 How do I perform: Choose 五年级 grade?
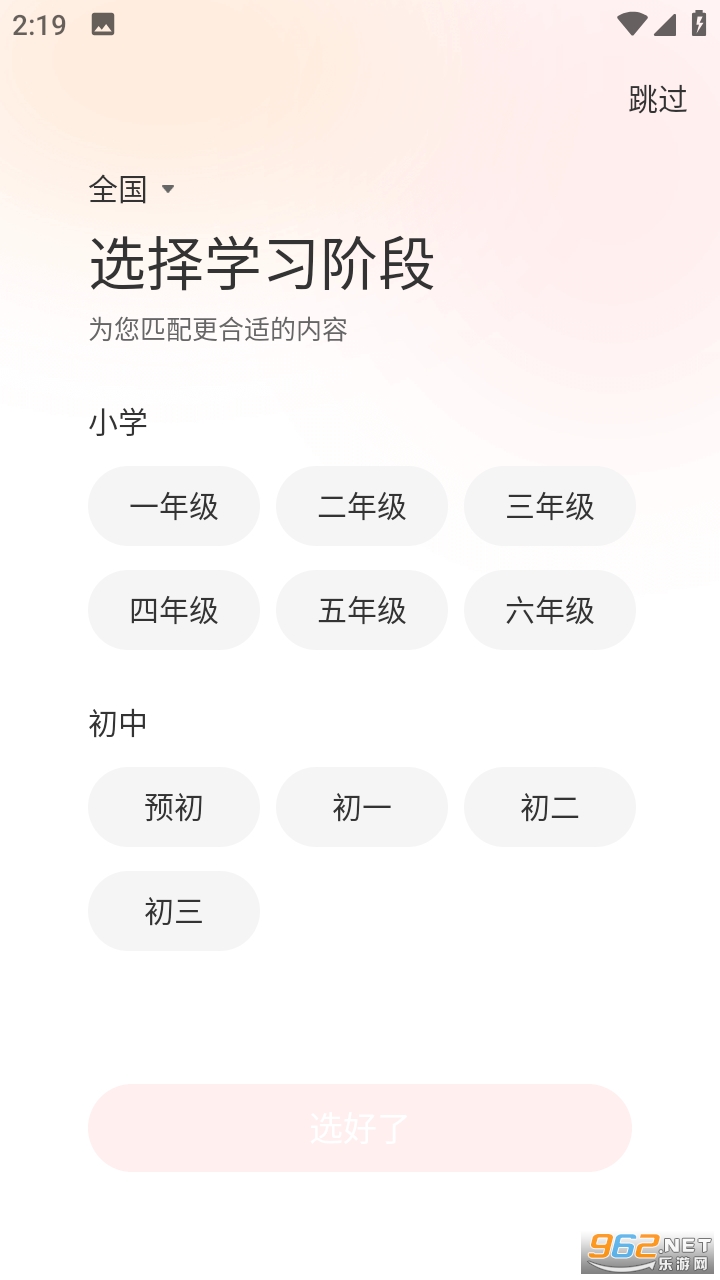coord(362,610)
